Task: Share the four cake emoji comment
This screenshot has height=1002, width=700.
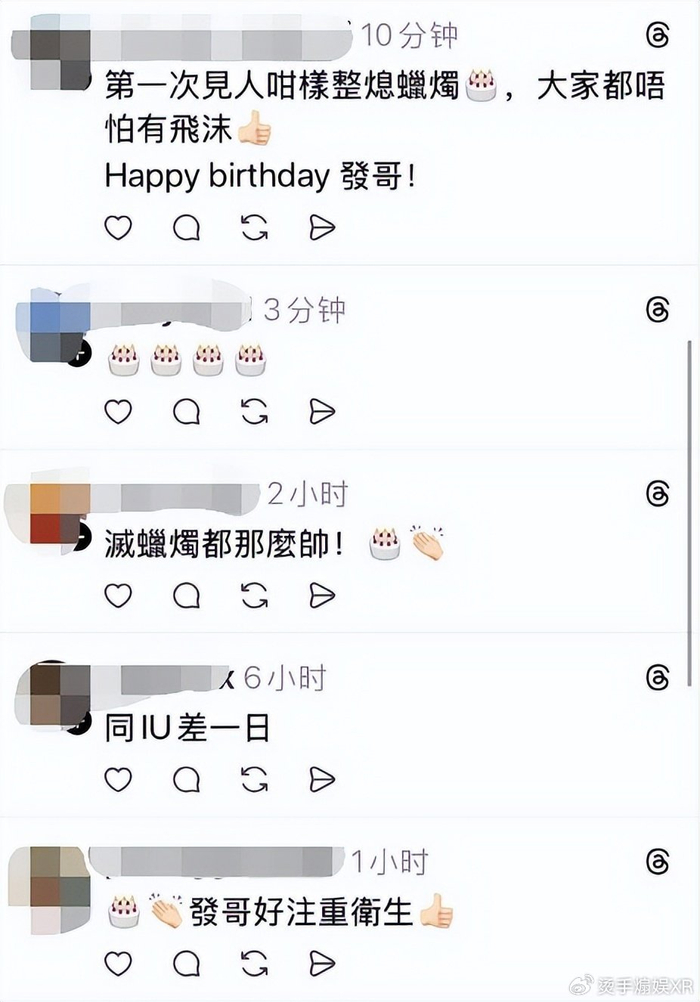Action: [322, 412]
